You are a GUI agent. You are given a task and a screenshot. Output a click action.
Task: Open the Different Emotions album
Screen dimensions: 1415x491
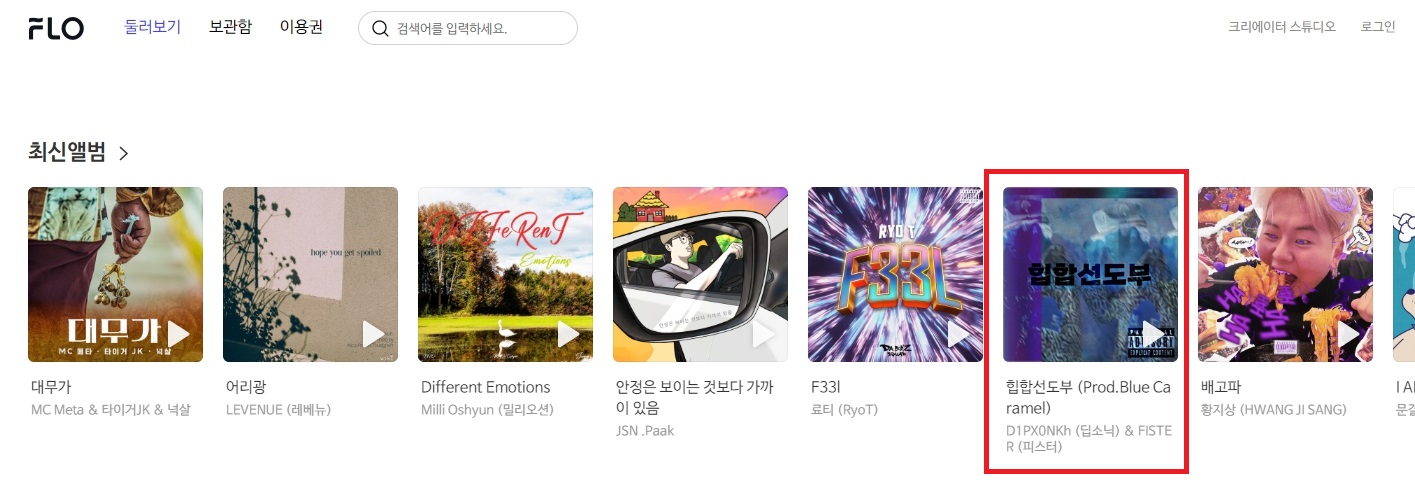pos(505,274)
